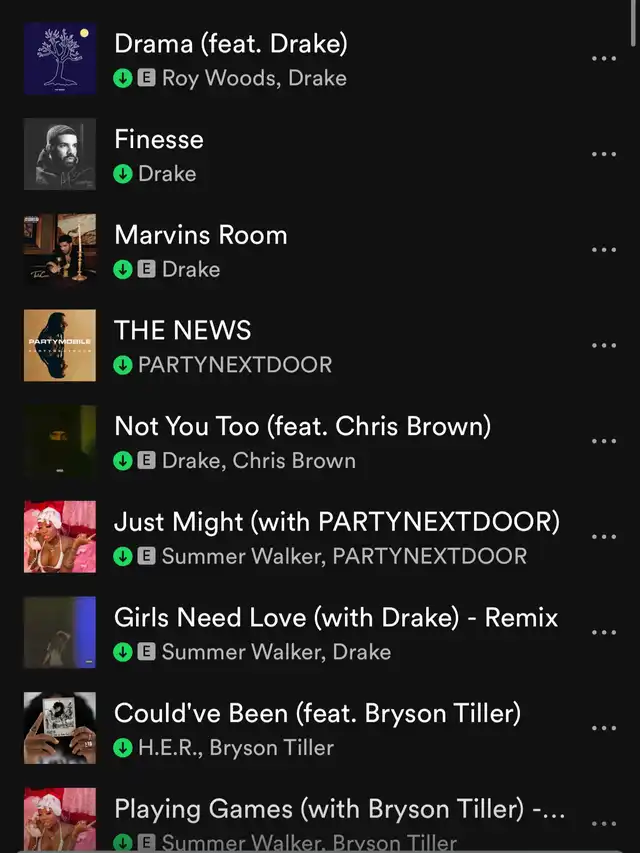This screenshot has width=640, height=853.
Task: Play Marvins Room by Drake
Action: 201,235
